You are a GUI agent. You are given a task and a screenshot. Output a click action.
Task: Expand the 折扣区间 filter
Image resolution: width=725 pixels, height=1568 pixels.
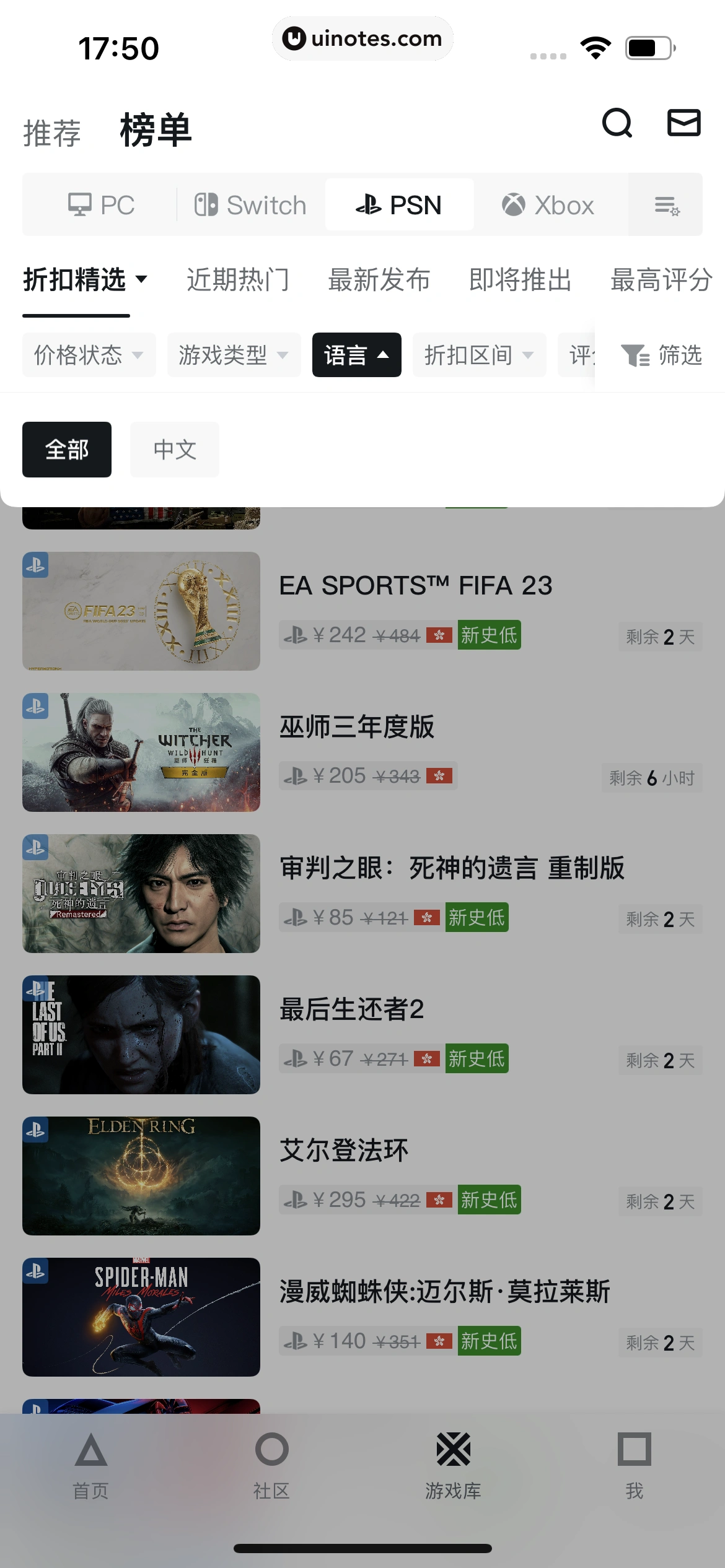point(479,355)
